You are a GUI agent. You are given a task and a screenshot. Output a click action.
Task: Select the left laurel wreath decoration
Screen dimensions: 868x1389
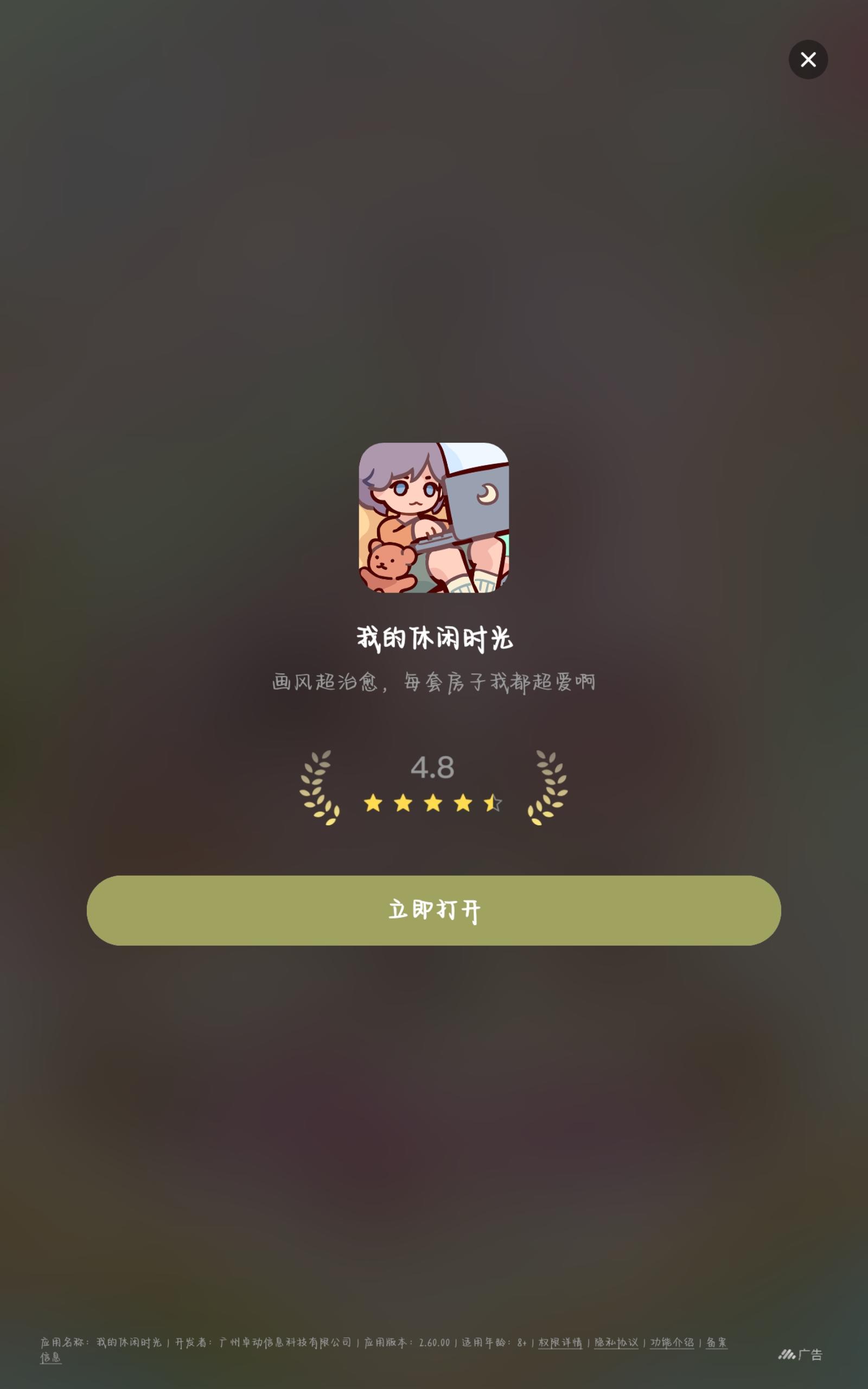coord(320,791)
